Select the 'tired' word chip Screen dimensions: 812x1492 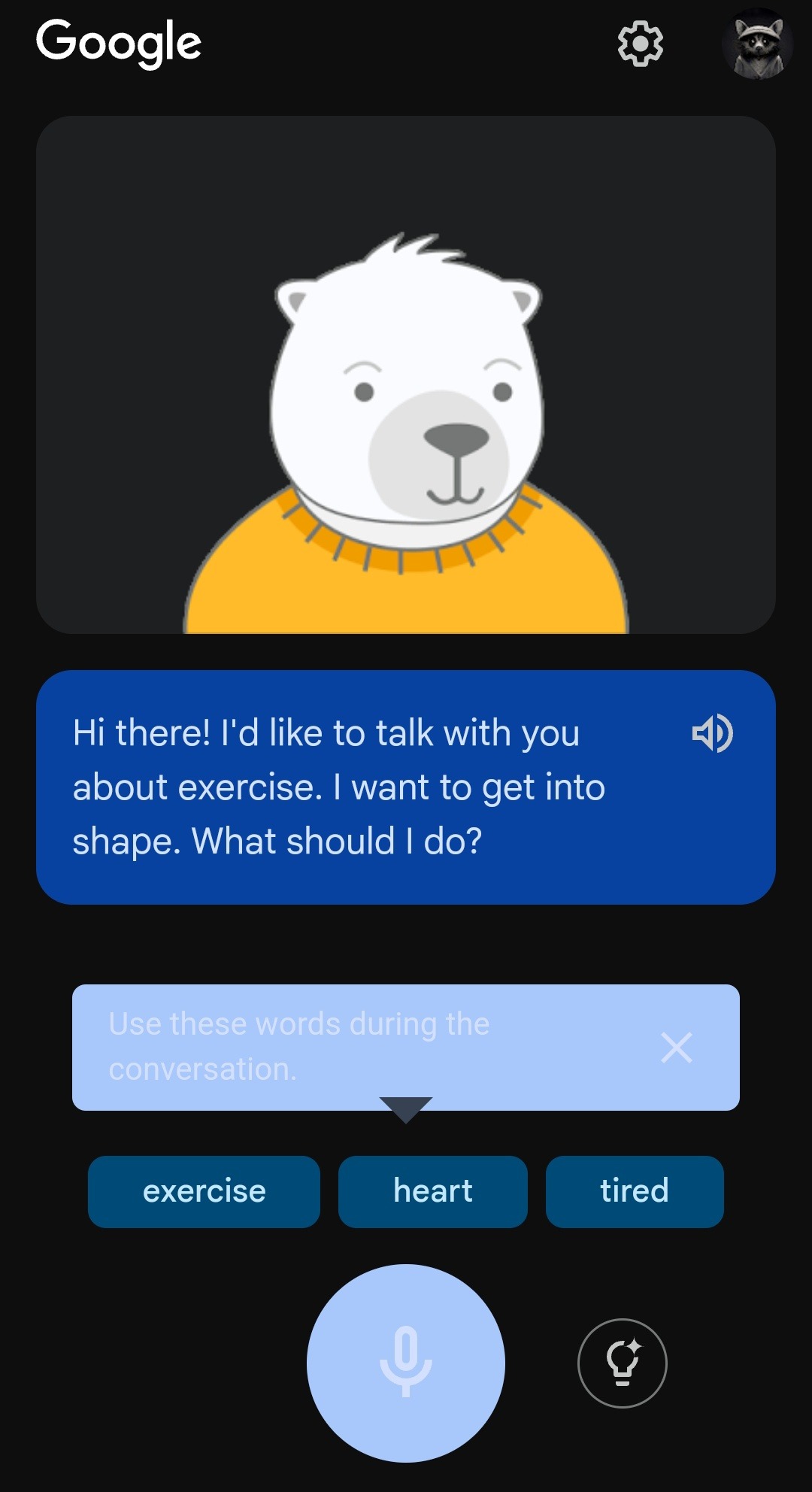(634, 1191)
